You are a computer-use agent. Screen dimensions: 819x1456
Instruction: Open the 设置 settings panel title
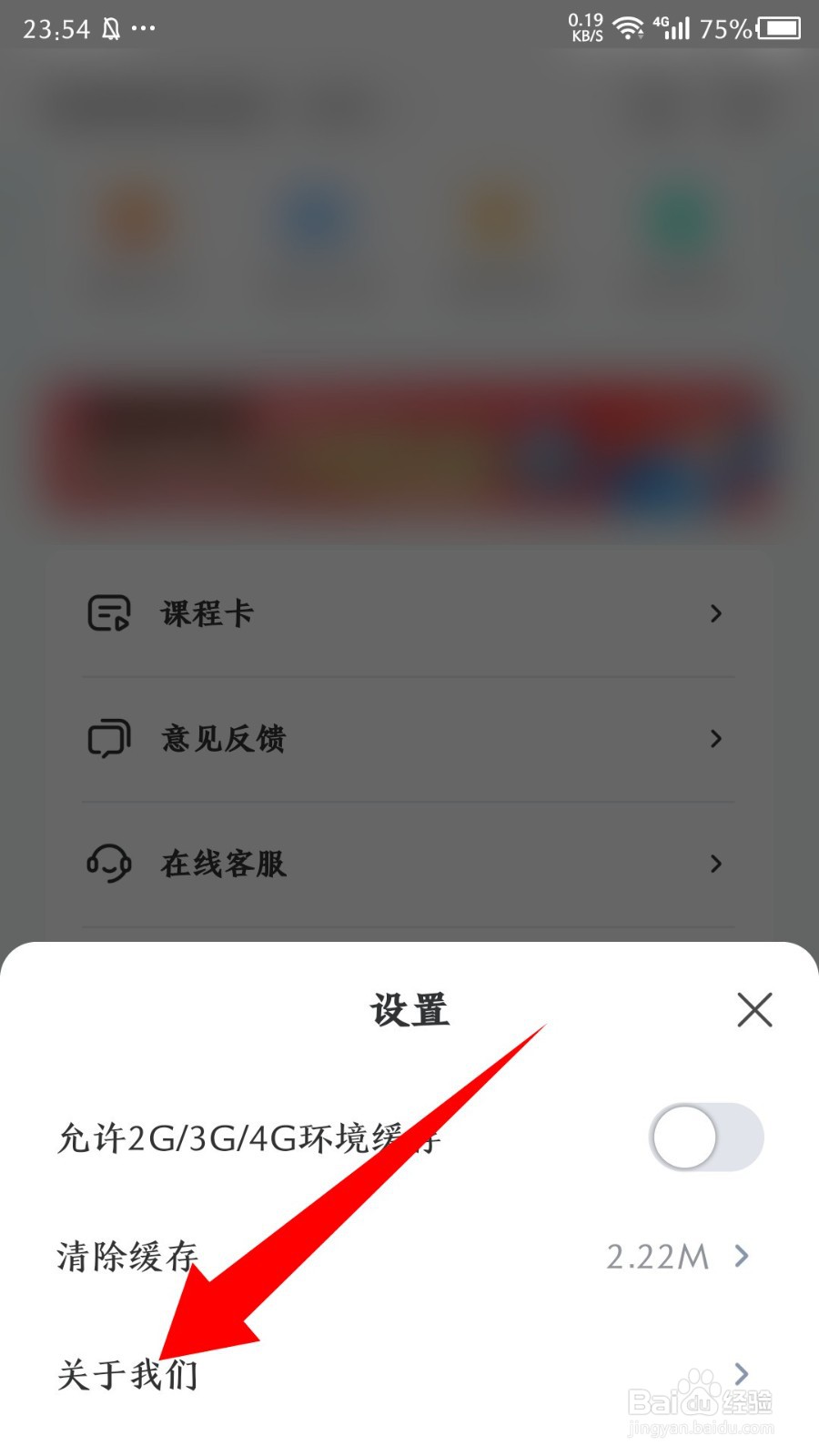tap(410, 1010)
